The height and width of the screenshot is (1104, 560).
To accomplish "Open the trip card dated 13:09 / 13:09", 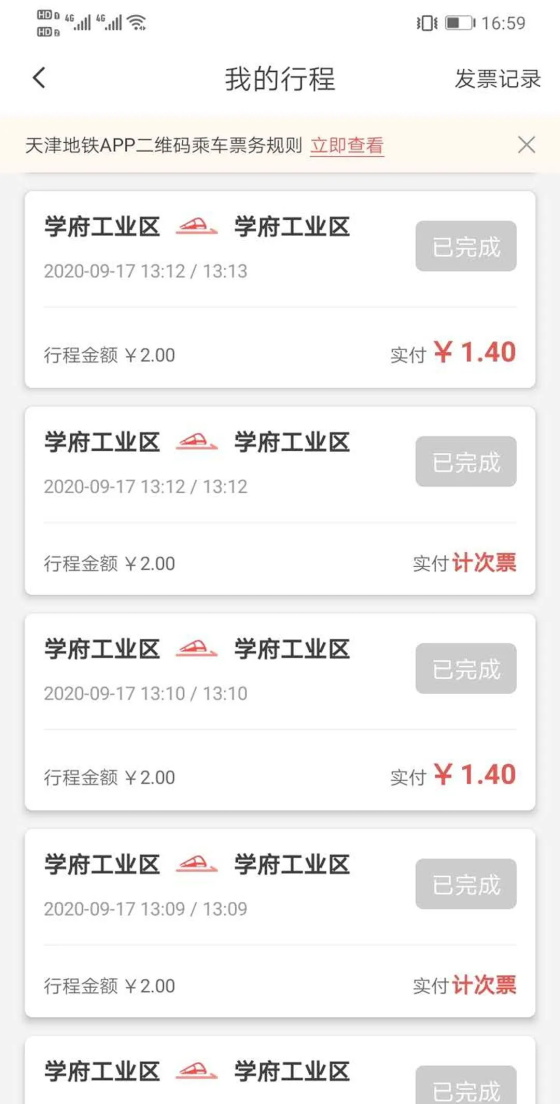I will pos(280,923).
